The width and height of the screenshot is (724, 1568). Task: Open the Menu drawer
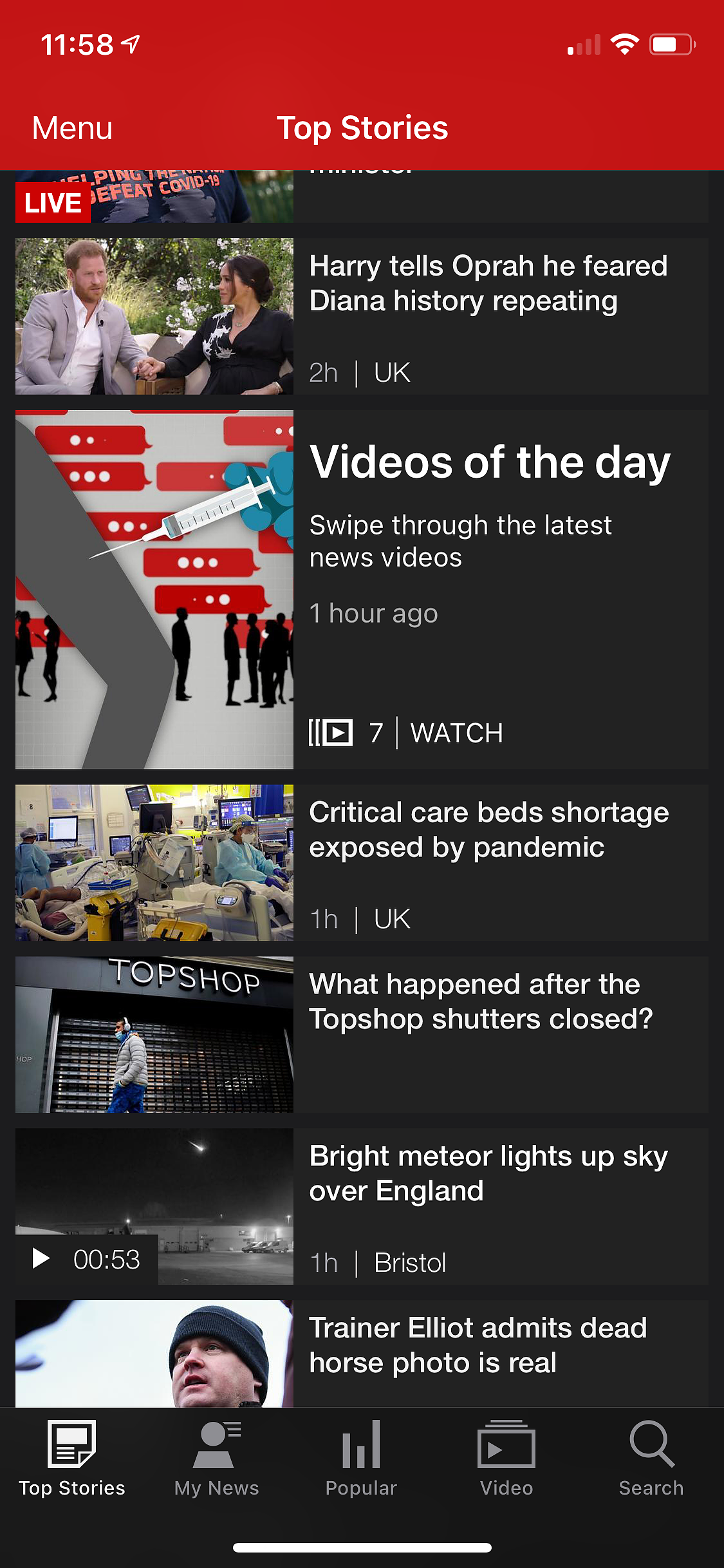click(x=72, y=128)
